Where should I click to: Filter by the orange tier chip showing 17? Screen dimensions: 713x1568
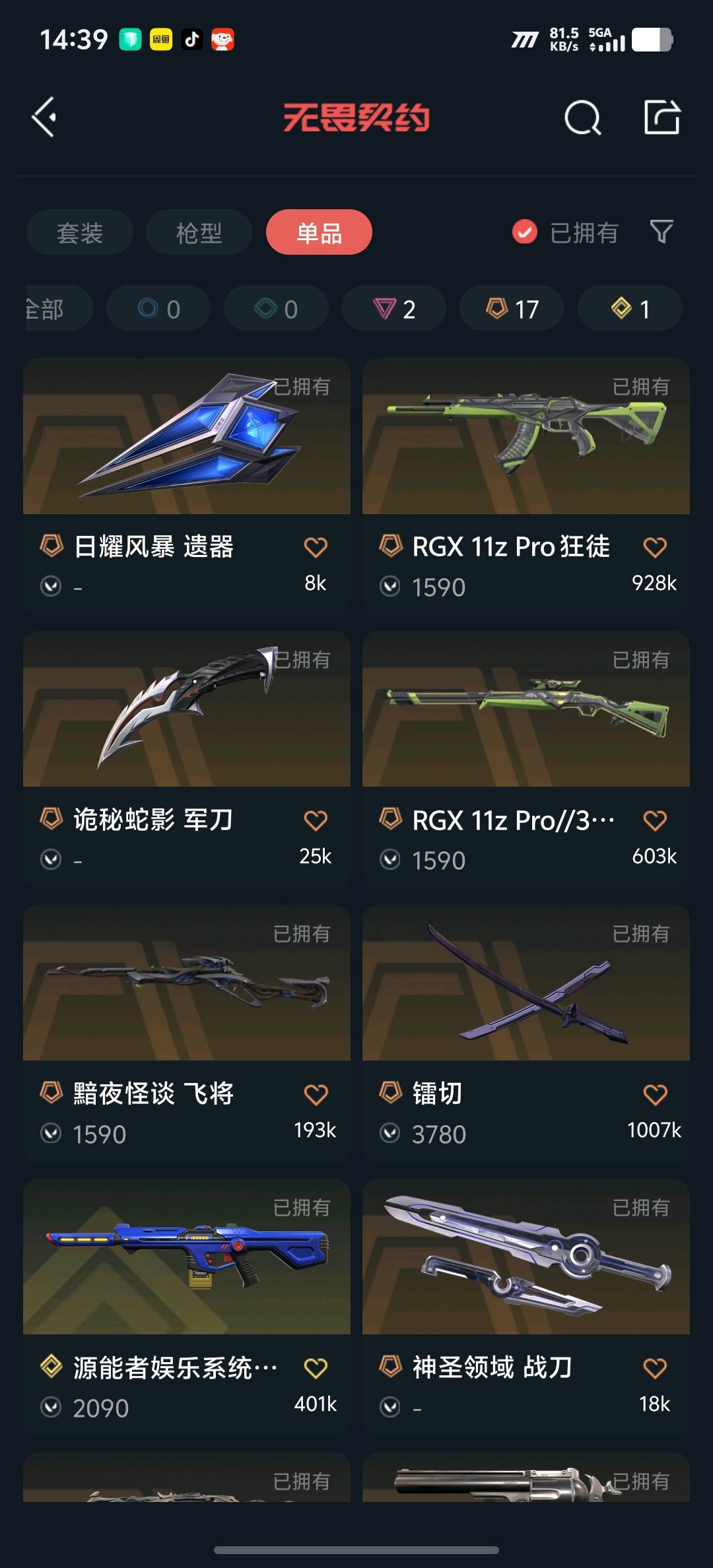click(512, 308)
